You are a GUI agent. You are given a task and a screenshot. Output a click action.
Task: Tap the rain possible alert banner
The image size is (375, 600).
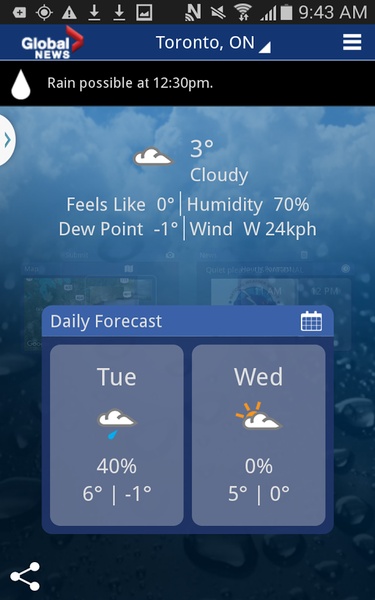tap(188, 83)
